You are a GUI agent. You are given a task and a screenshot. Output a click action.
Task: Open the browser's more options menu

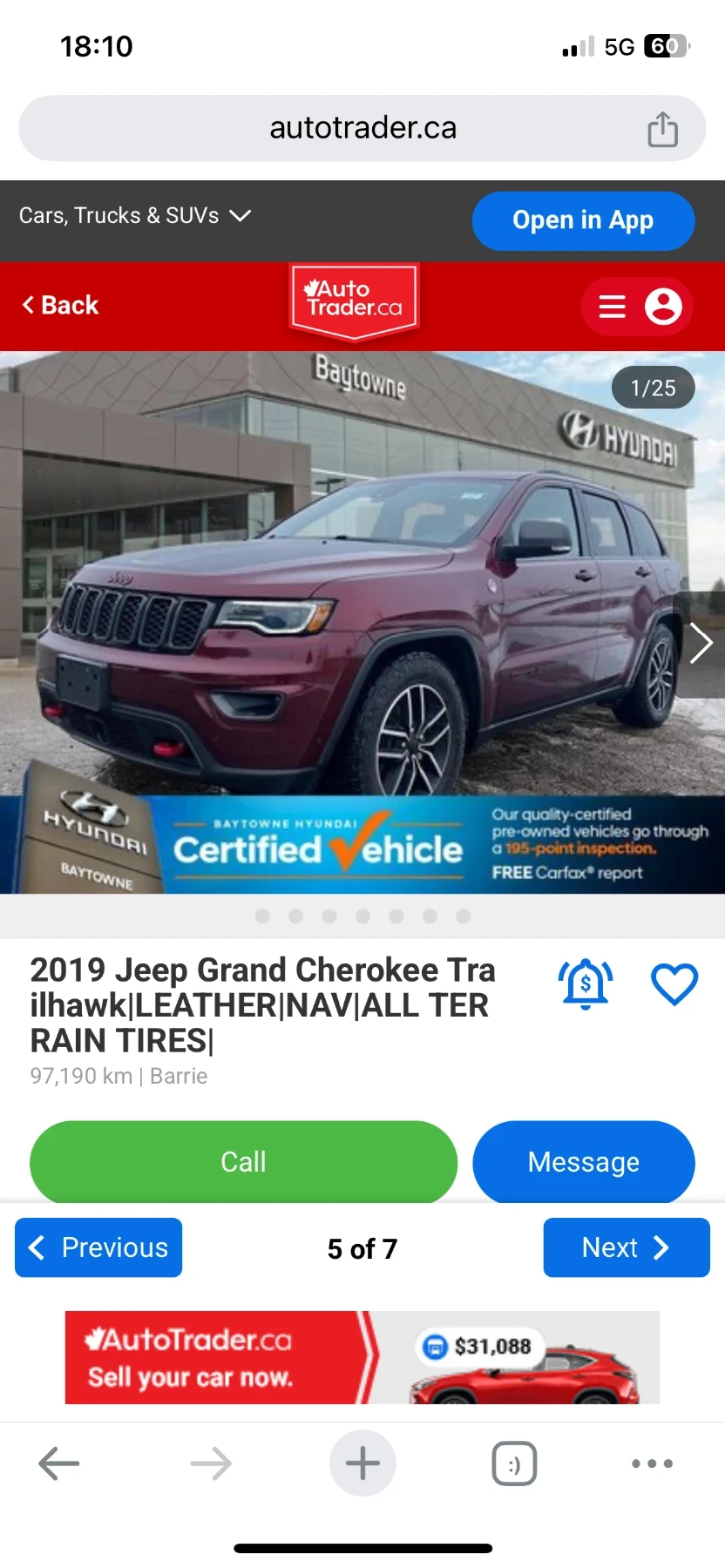pos(652,1463)
